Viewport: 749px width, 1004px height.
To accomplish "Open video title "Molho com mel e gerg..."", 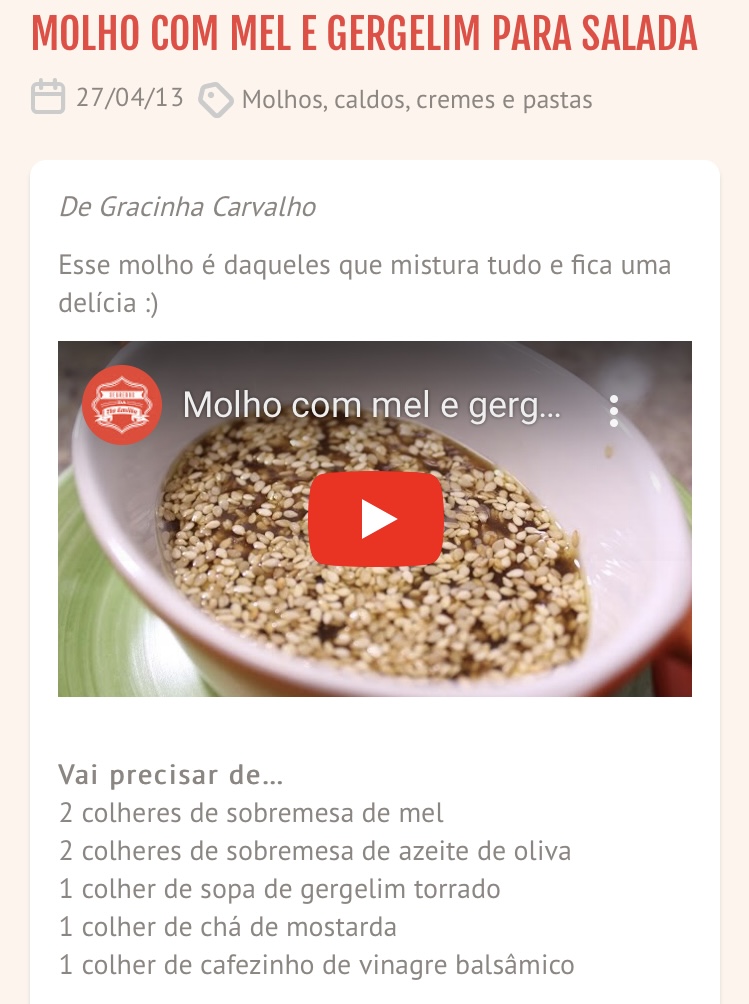I will tap(370, 407).
